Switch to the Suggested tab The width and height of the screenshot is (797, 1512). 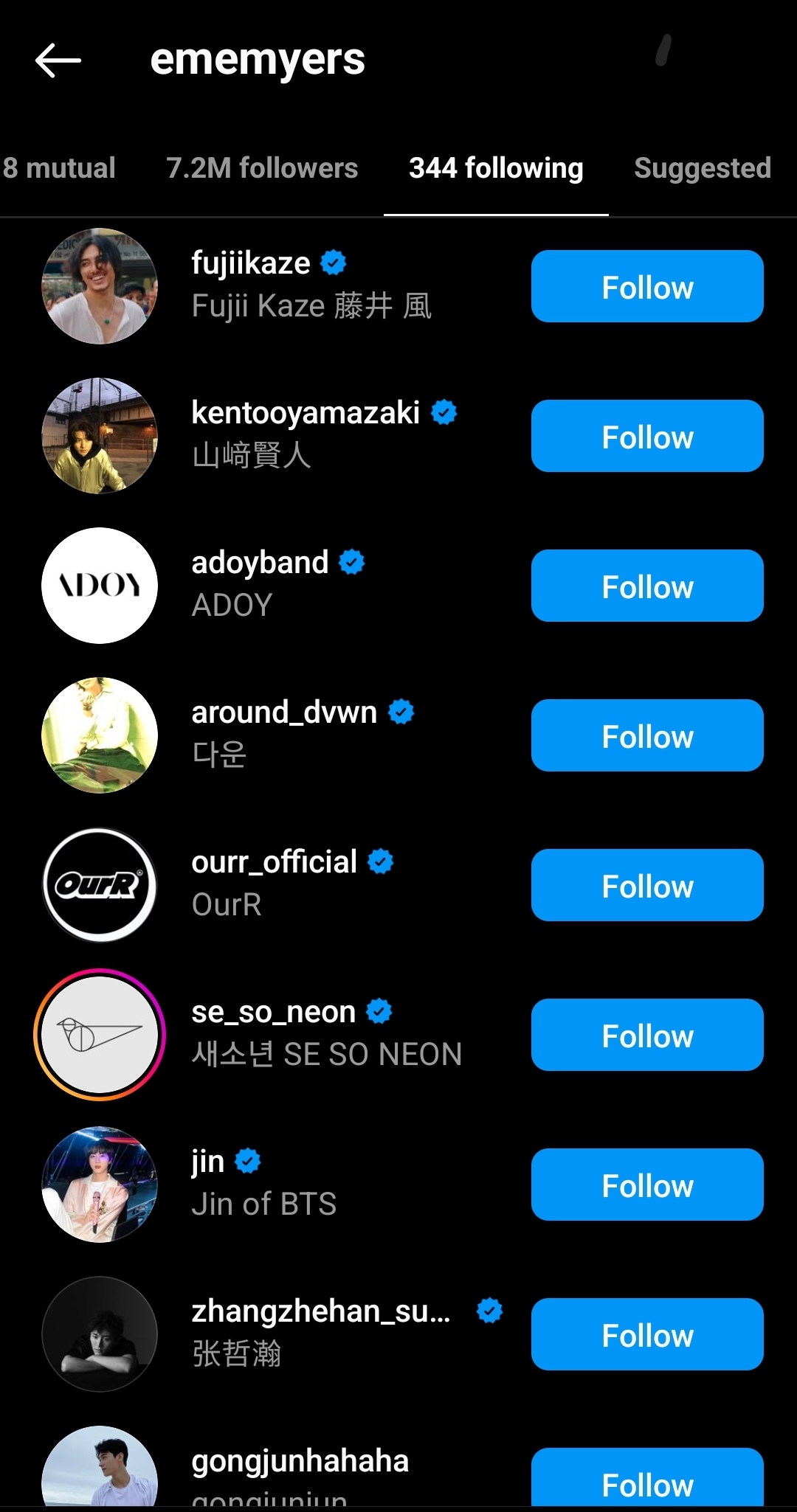click(703, 168)
